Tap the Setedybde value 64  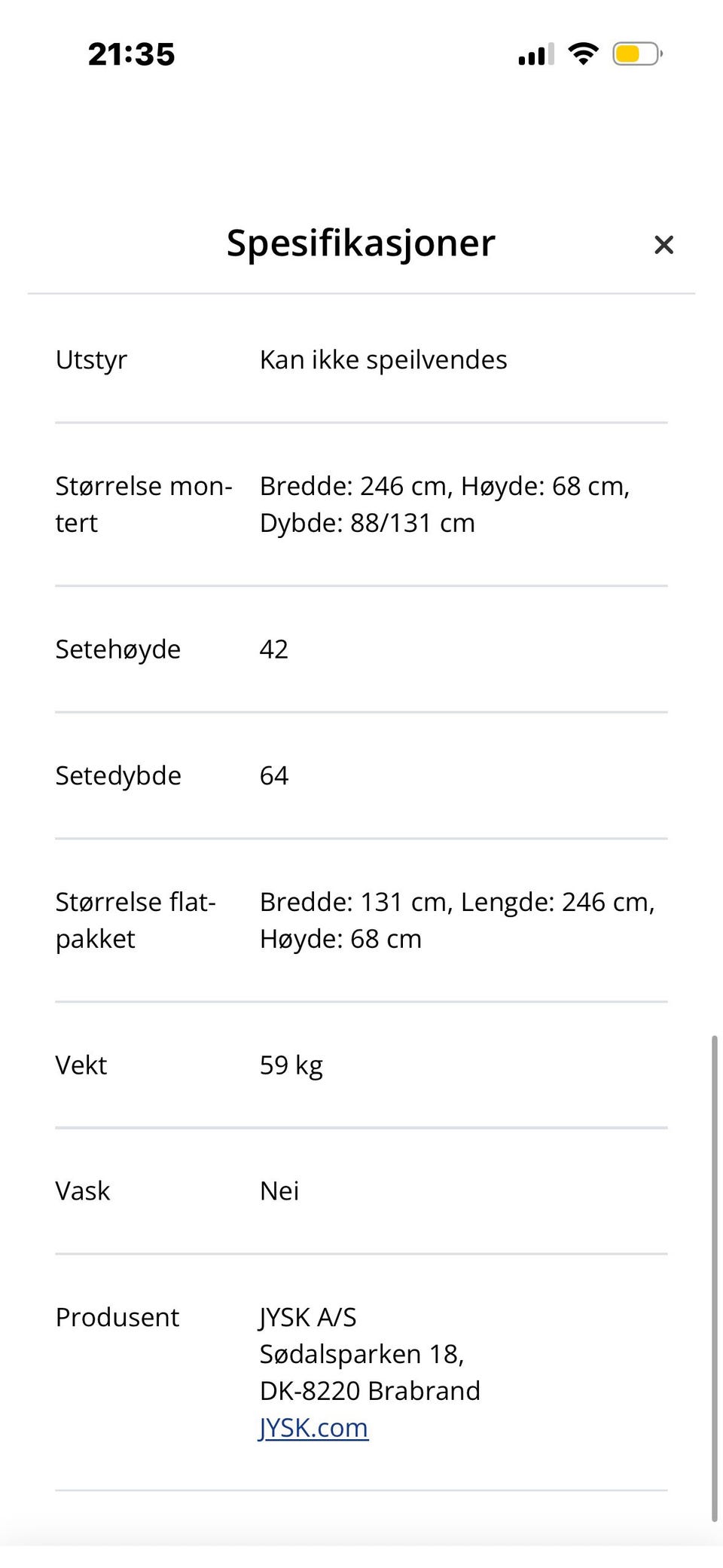click(x=274, y=775)
